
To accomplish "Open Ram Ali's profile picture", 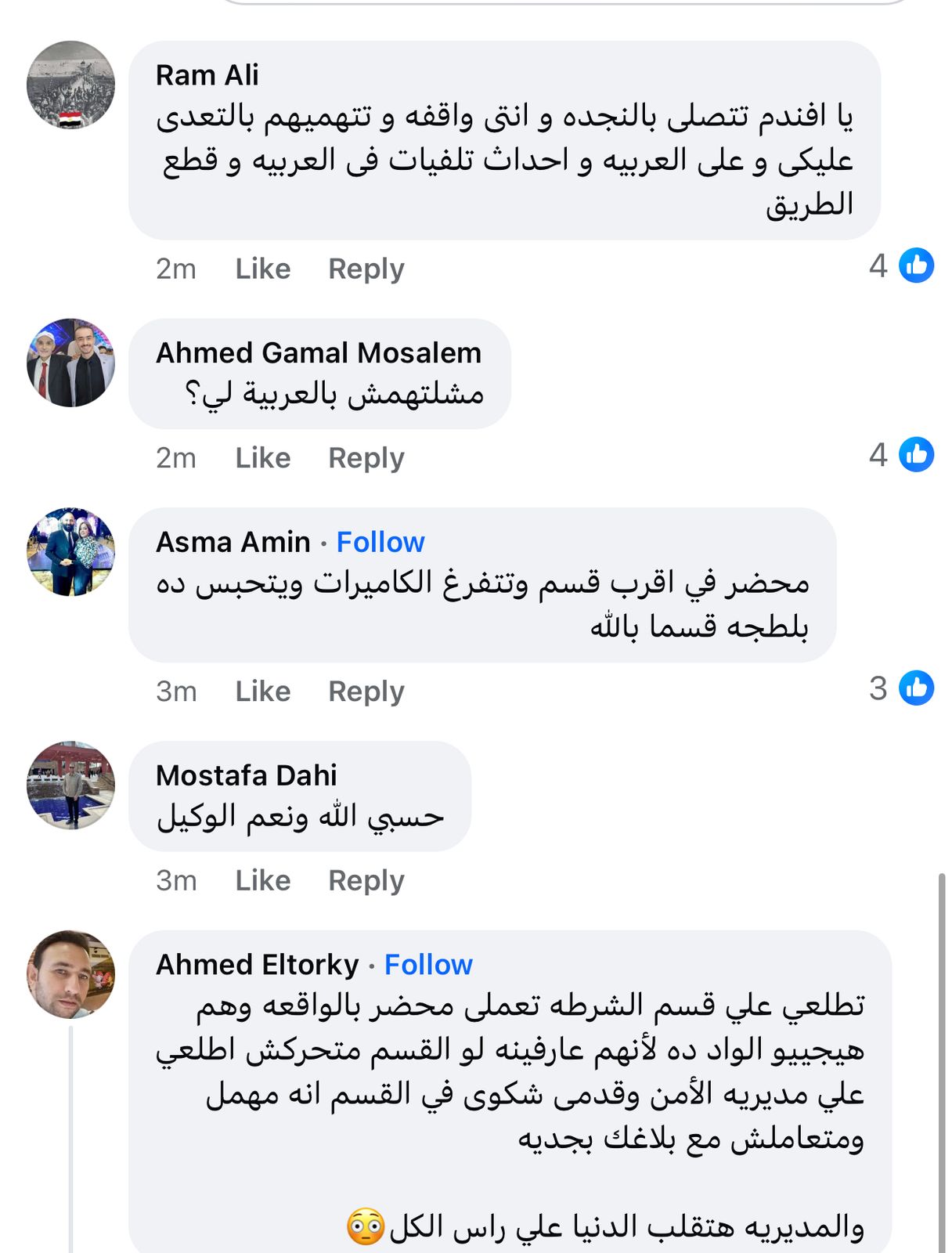I will (70, 85).
